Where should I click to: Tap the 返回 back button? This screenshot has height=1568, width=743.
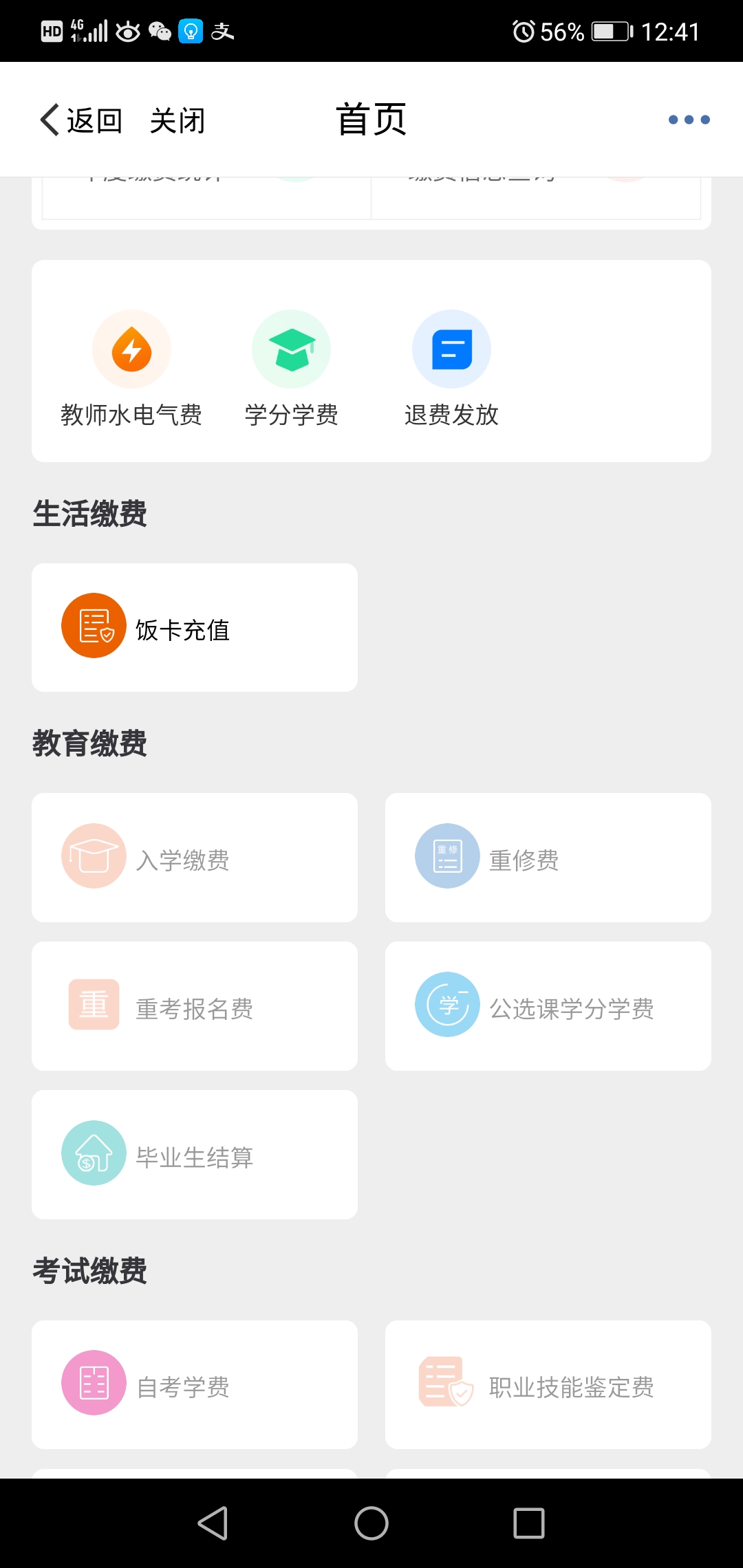click(x=81, y=120)
